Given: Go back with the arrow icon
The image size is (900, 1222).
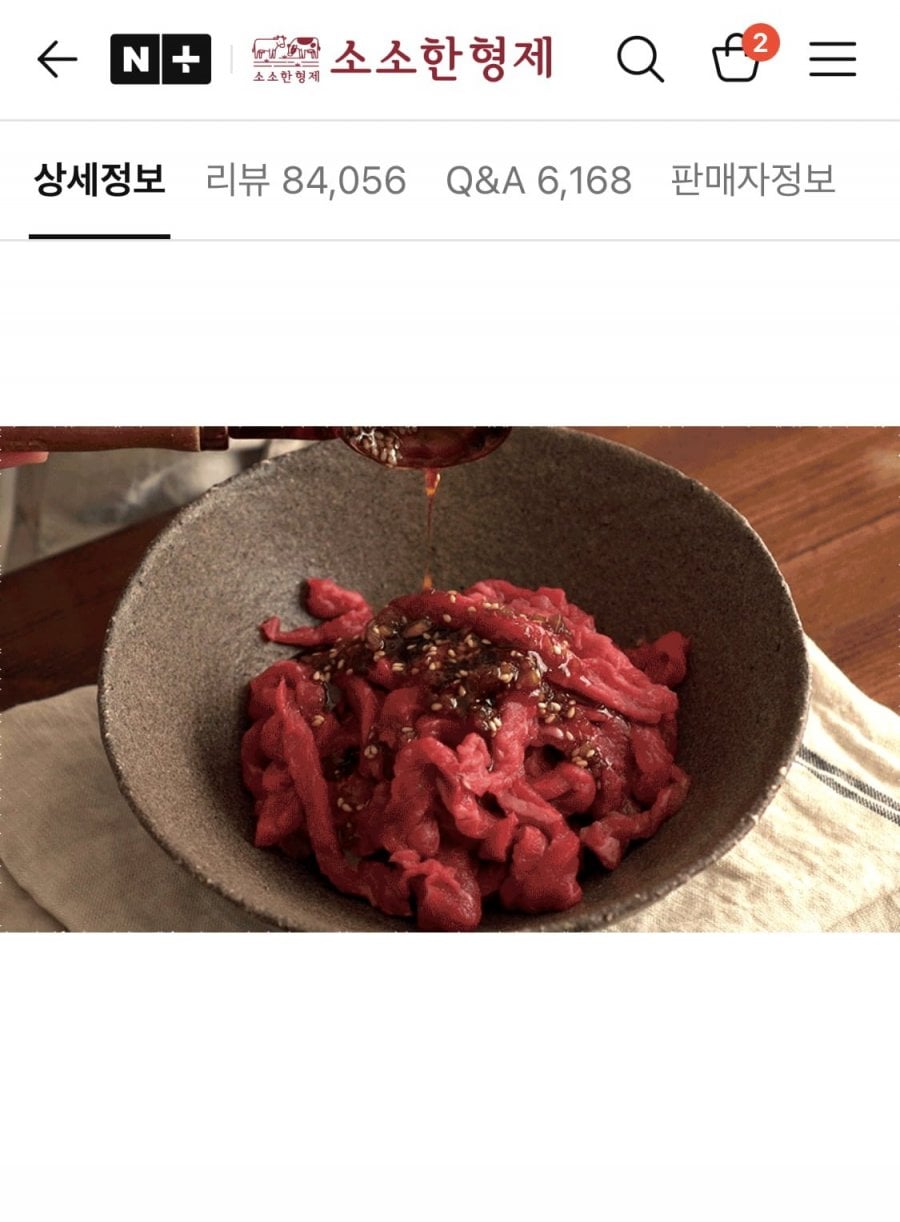Looking at the screenshot, I should point(57,60).
